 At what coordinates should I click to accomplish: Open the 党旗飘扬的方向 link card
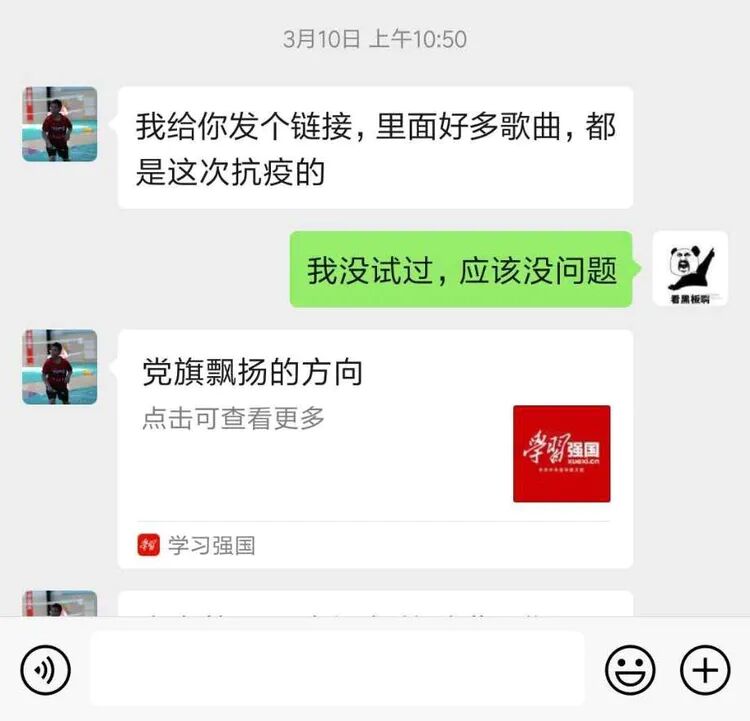coord(375,448)
